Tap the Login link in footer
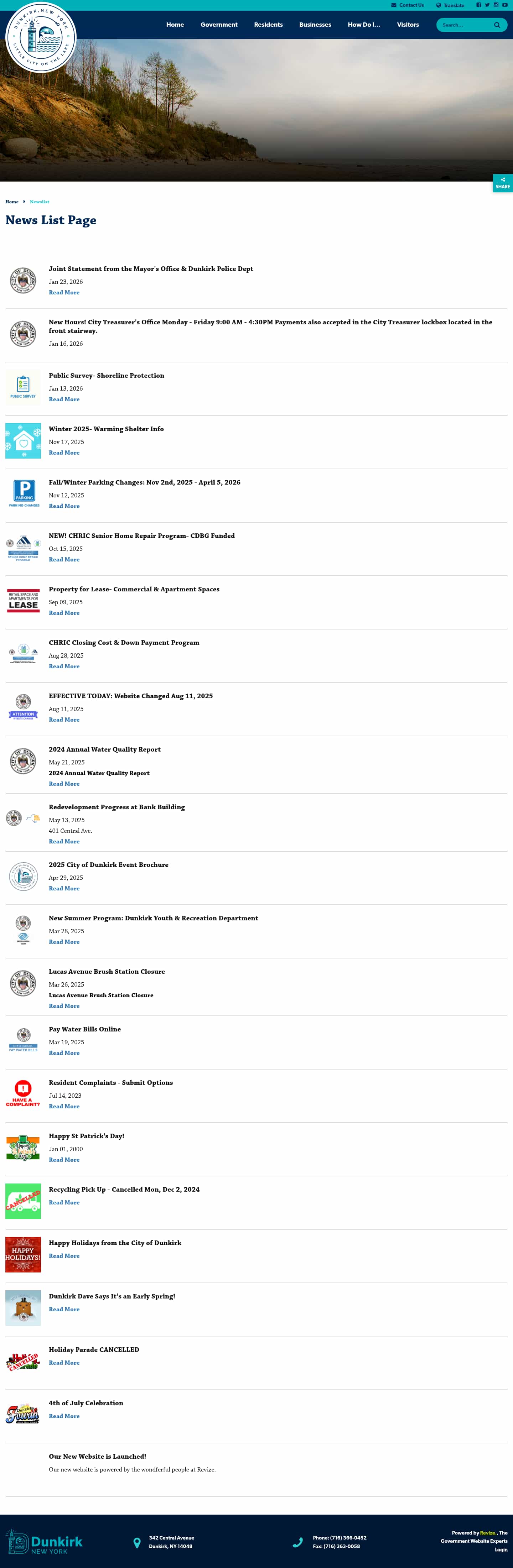Viewport: 513px width, 1568px height. 501,1550
